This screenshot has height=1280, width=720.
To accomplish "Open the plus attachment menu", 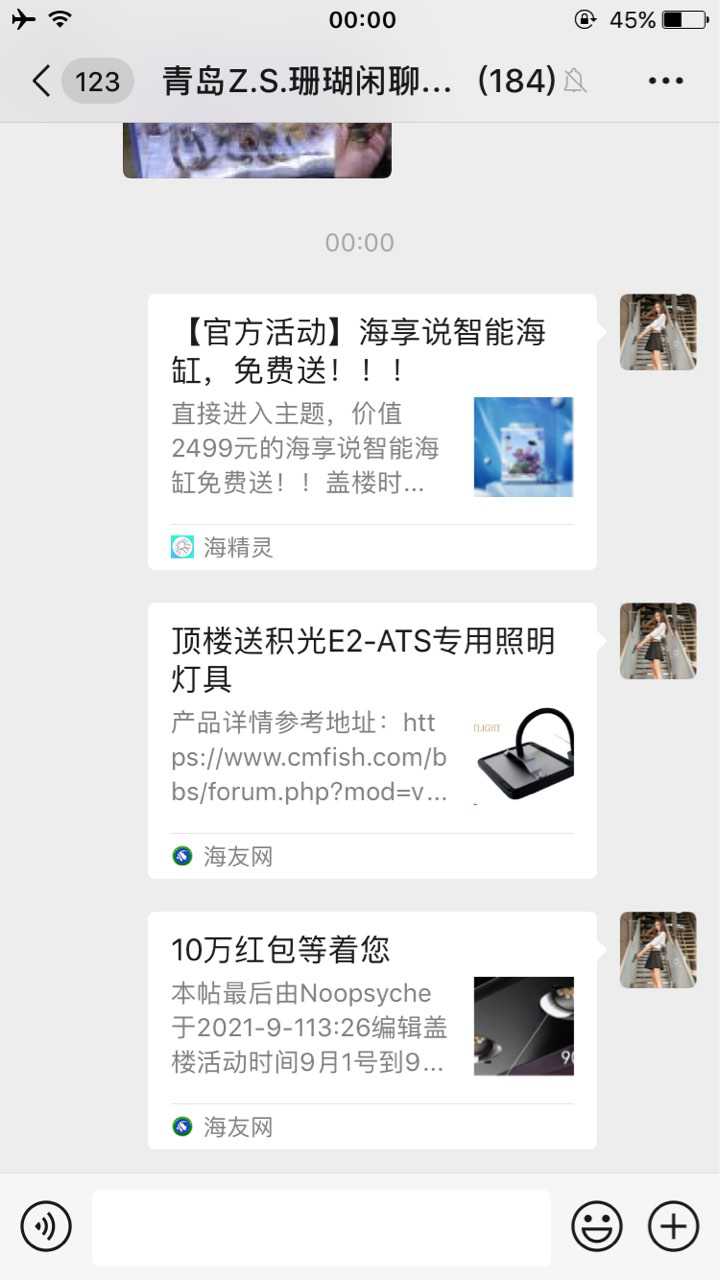I will point(673,1226).
